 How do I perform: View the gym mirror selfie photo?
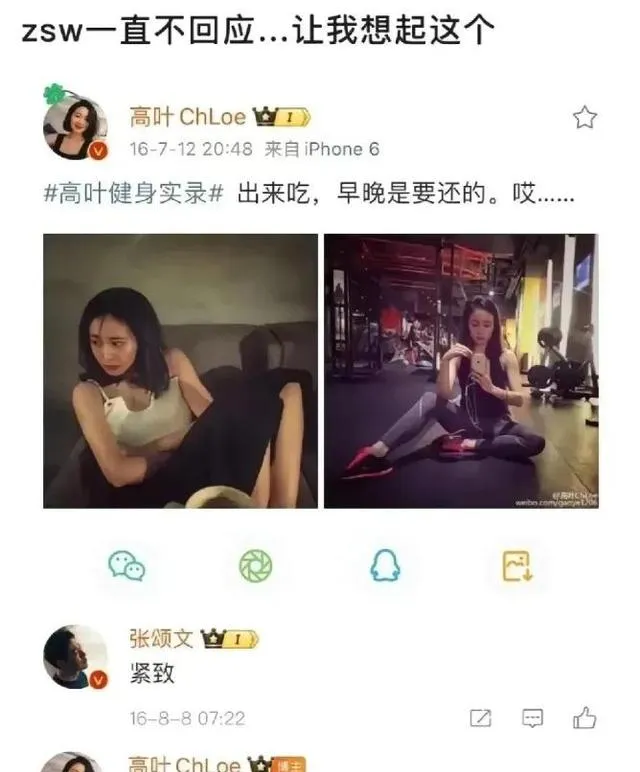click(461, 371)
